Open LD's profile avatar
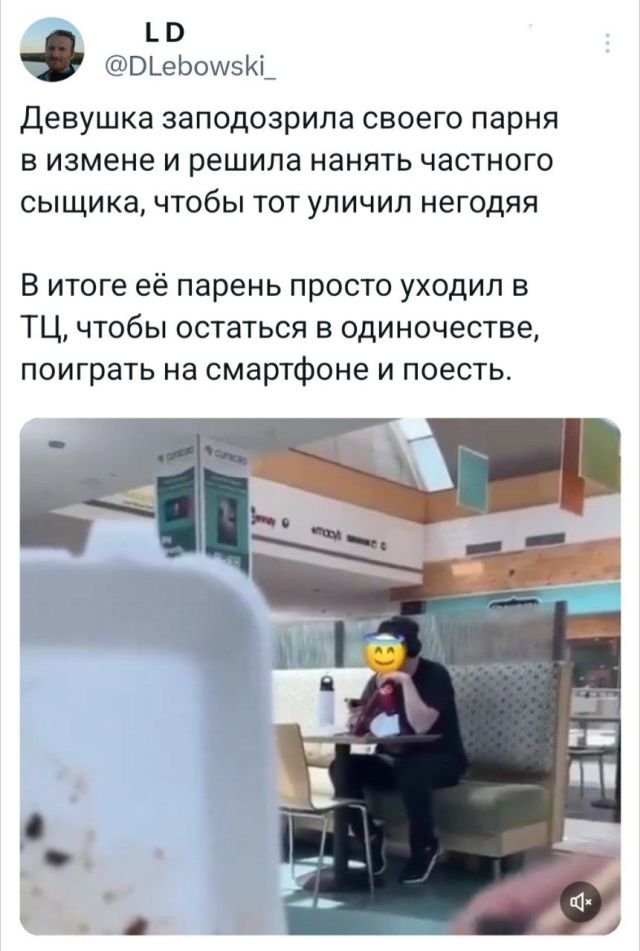 [53, 50]
